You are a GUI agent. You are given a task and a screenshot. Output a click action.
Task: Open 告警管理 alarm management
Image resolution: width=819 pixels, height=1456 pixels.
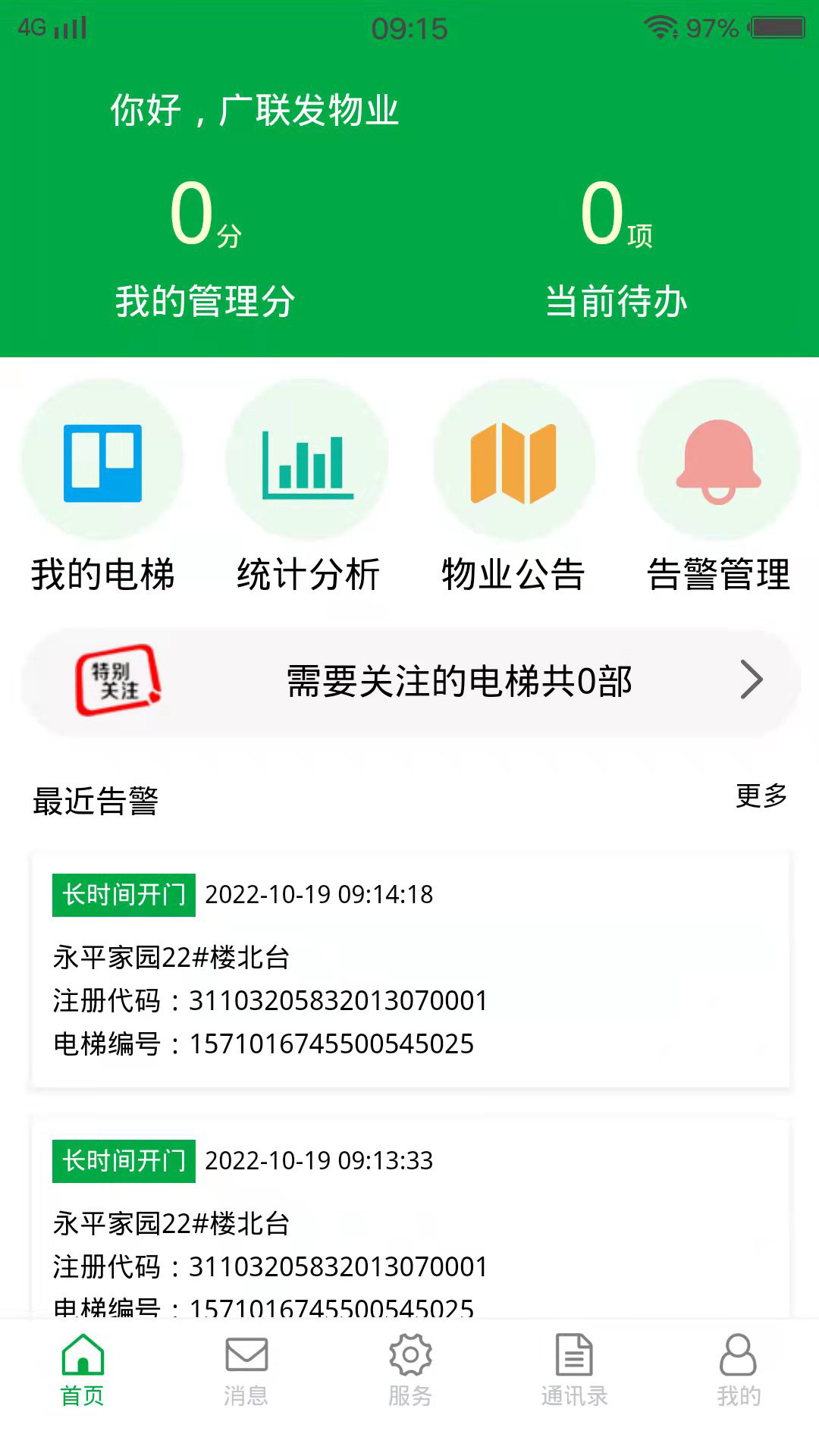(719, 487)
